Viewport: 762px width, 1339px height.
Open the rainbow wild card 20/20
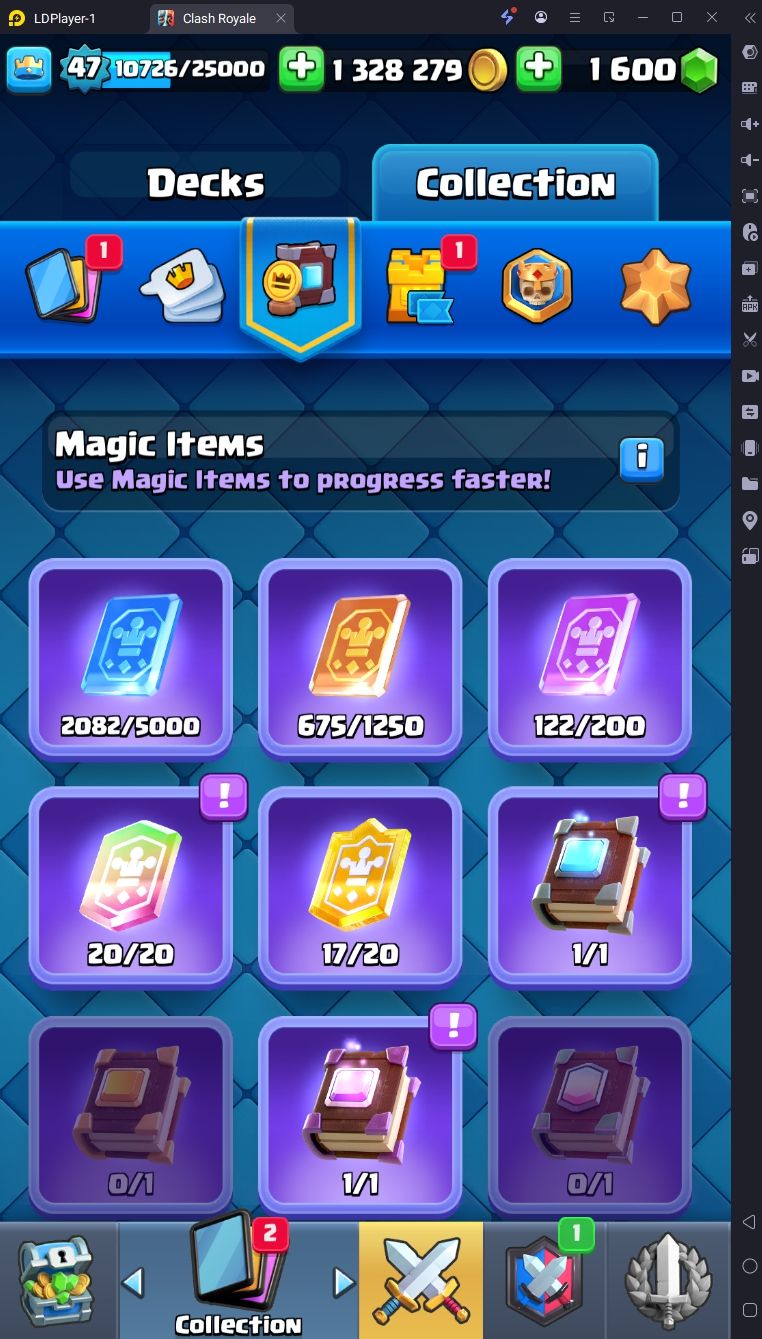[x=131, y=886]
